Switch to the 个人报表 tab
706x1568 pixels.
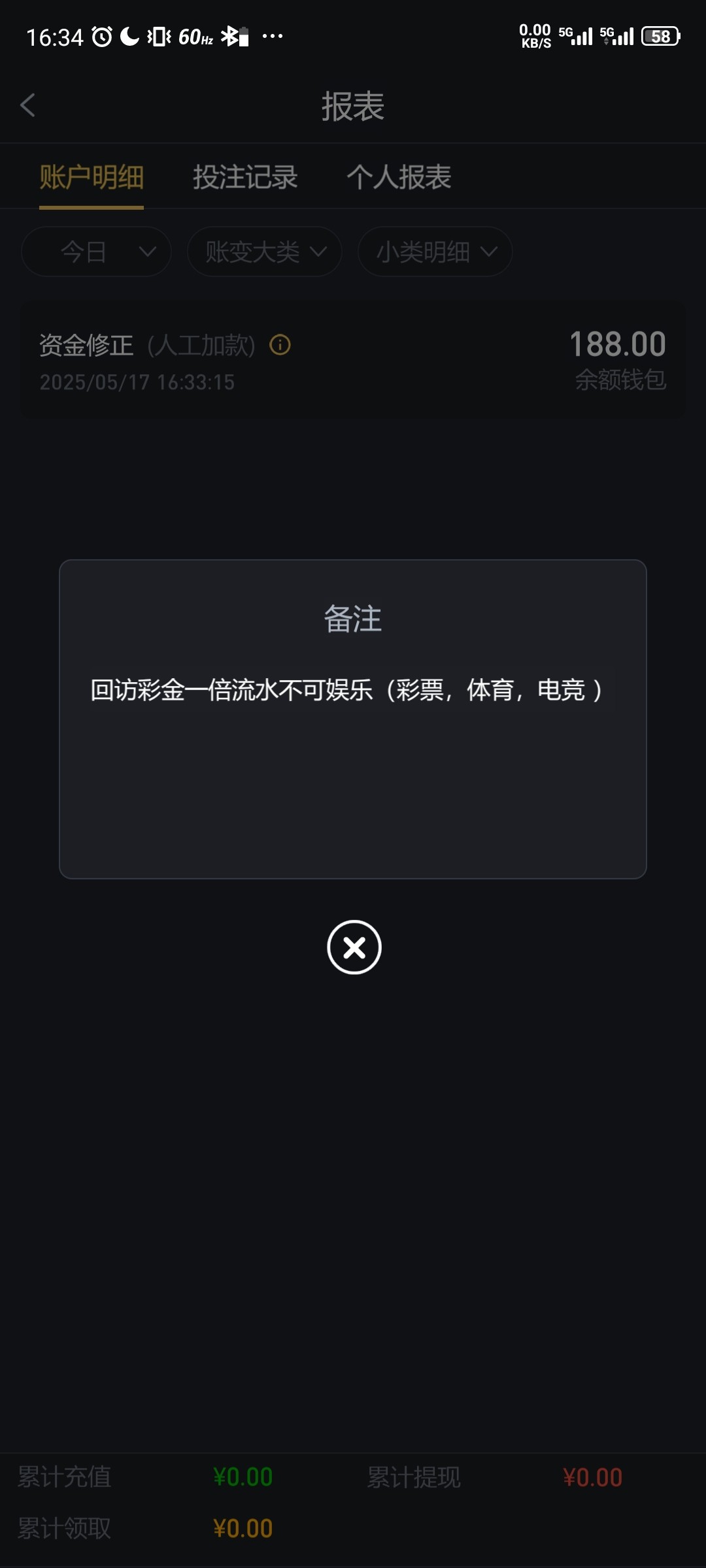(399, 177)
